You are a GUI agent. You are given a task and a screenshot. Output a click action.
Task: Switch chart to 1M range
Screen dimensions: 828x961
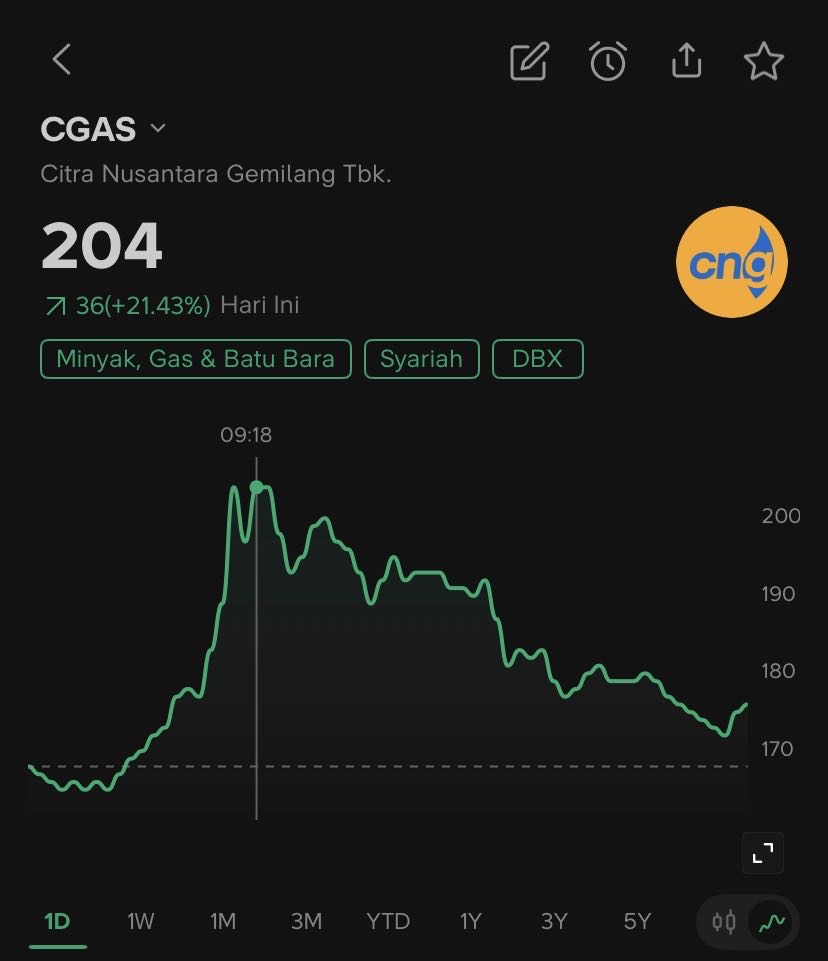[x=223, y=921]
